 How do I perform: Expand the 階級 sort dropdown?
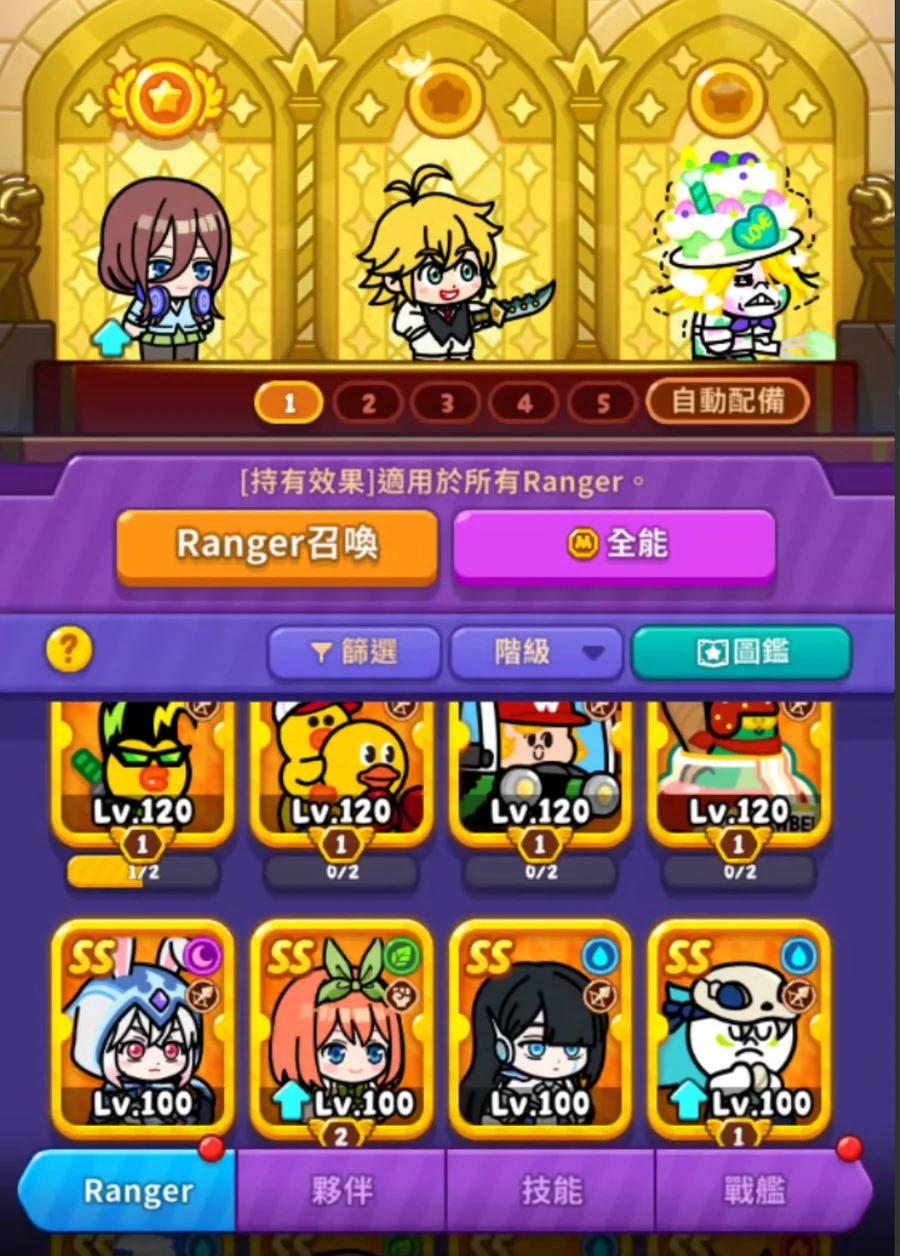[536, 653]
